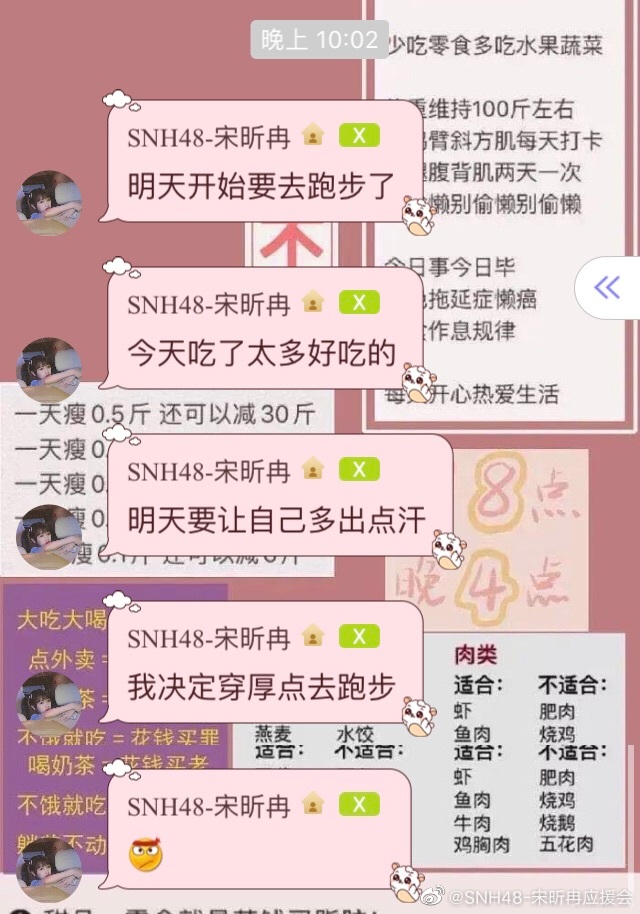The width and height of the screenshot is (640, 914).
Task: Expand the double-chevron side panel
Action: pyautogui.click(x=607, y=289)
